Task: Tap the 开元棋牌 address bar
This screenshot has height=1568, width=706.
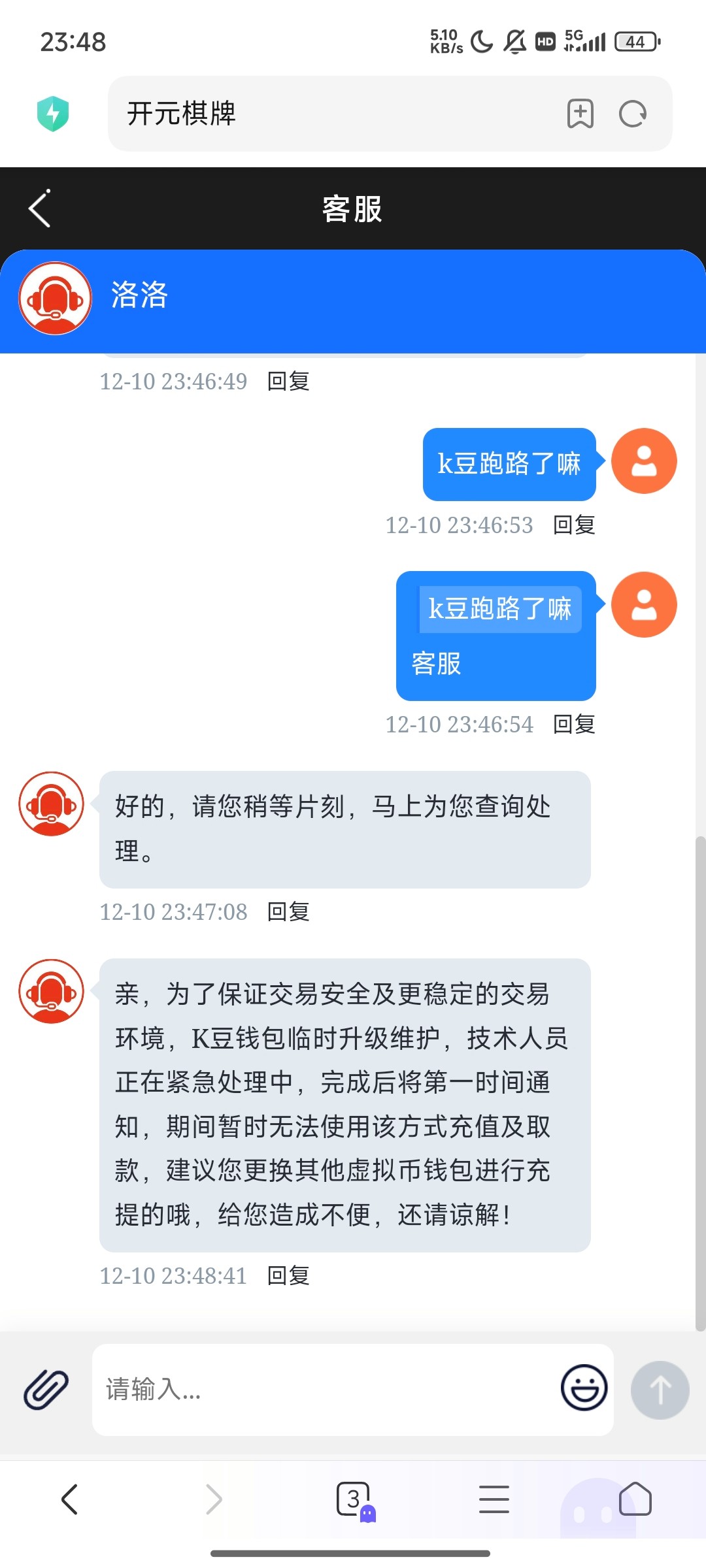Action: pyautogui.click(x=327, y=114)
